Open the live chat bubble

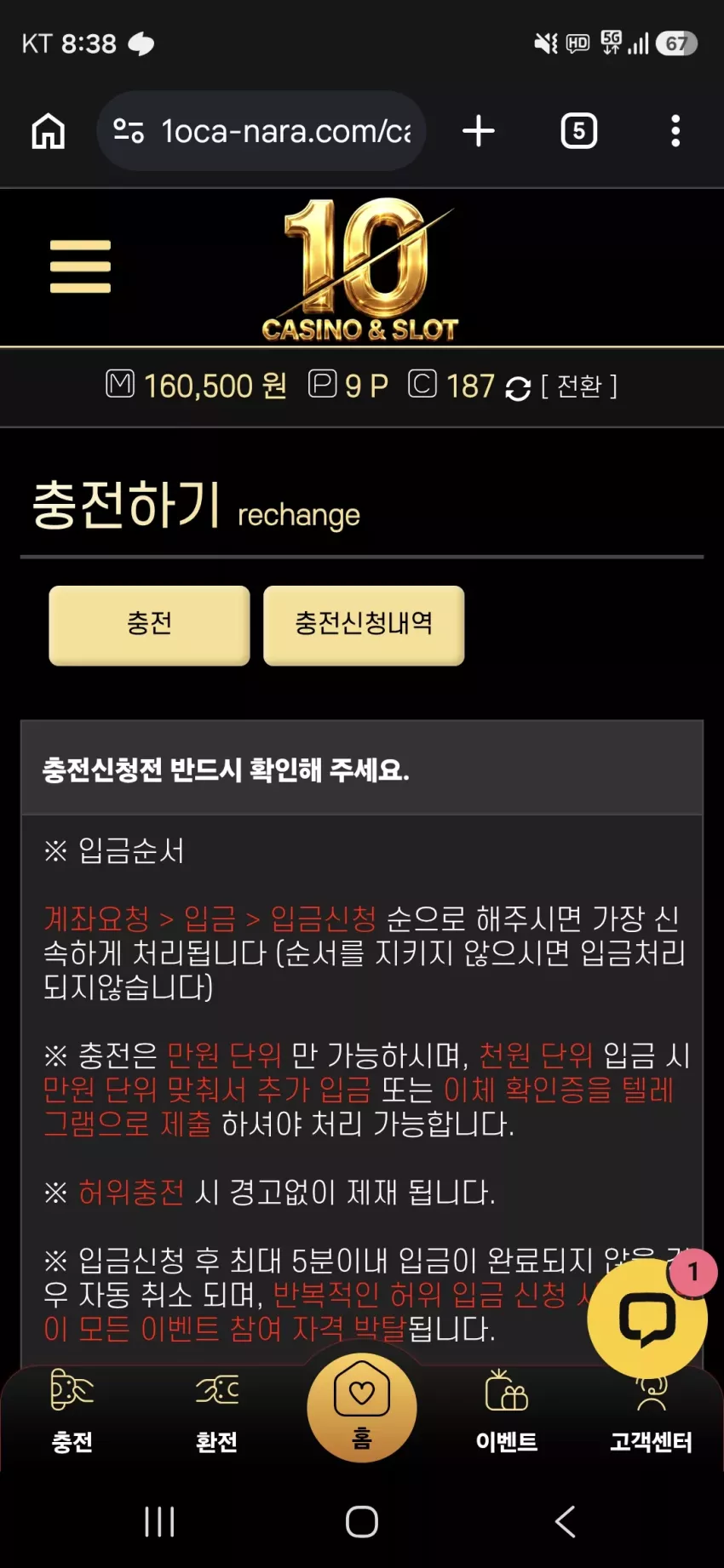tap(647, 1319)
